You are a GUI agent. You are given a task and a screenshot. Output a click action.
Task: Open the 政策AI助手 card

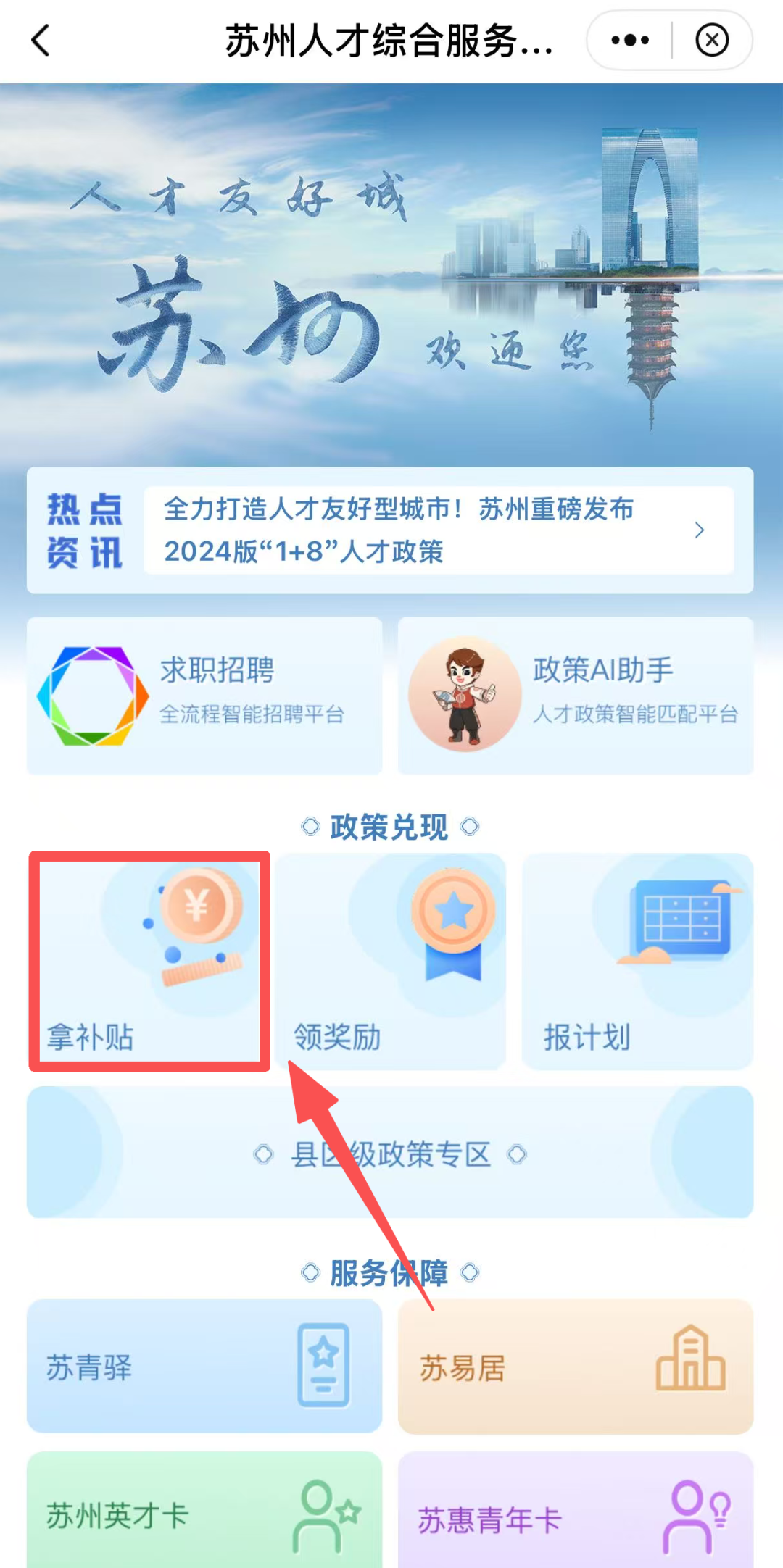tap(576, 696)
